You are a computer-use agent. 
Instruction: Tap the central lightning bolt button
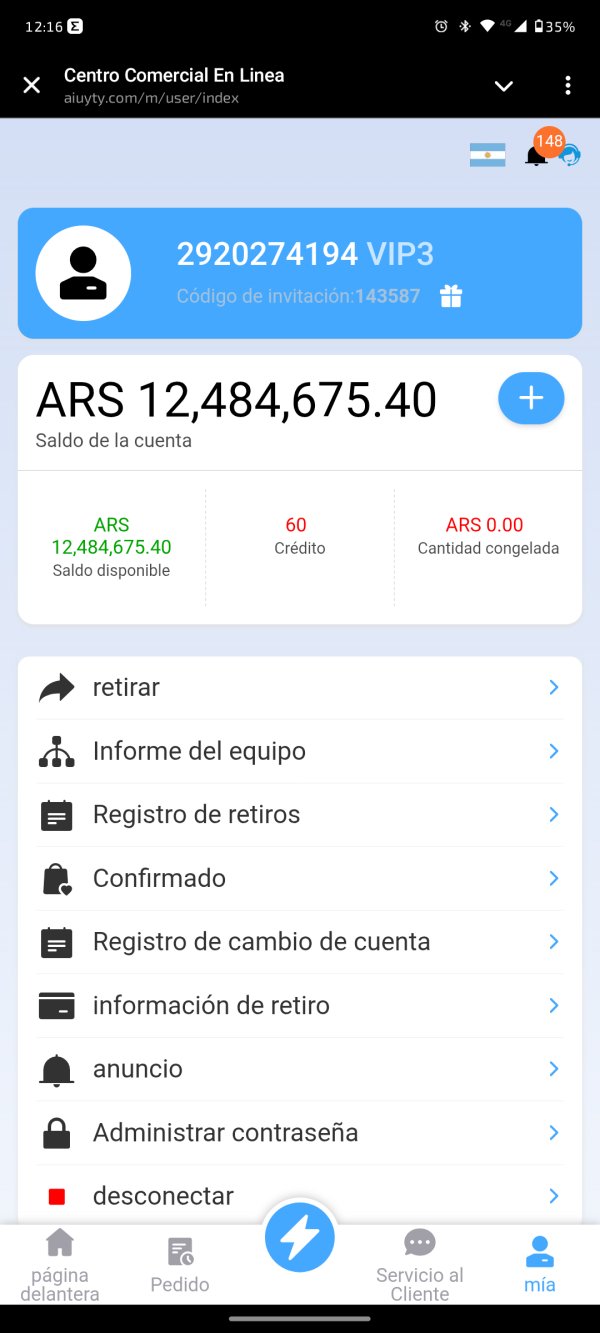coord(300,1239)
